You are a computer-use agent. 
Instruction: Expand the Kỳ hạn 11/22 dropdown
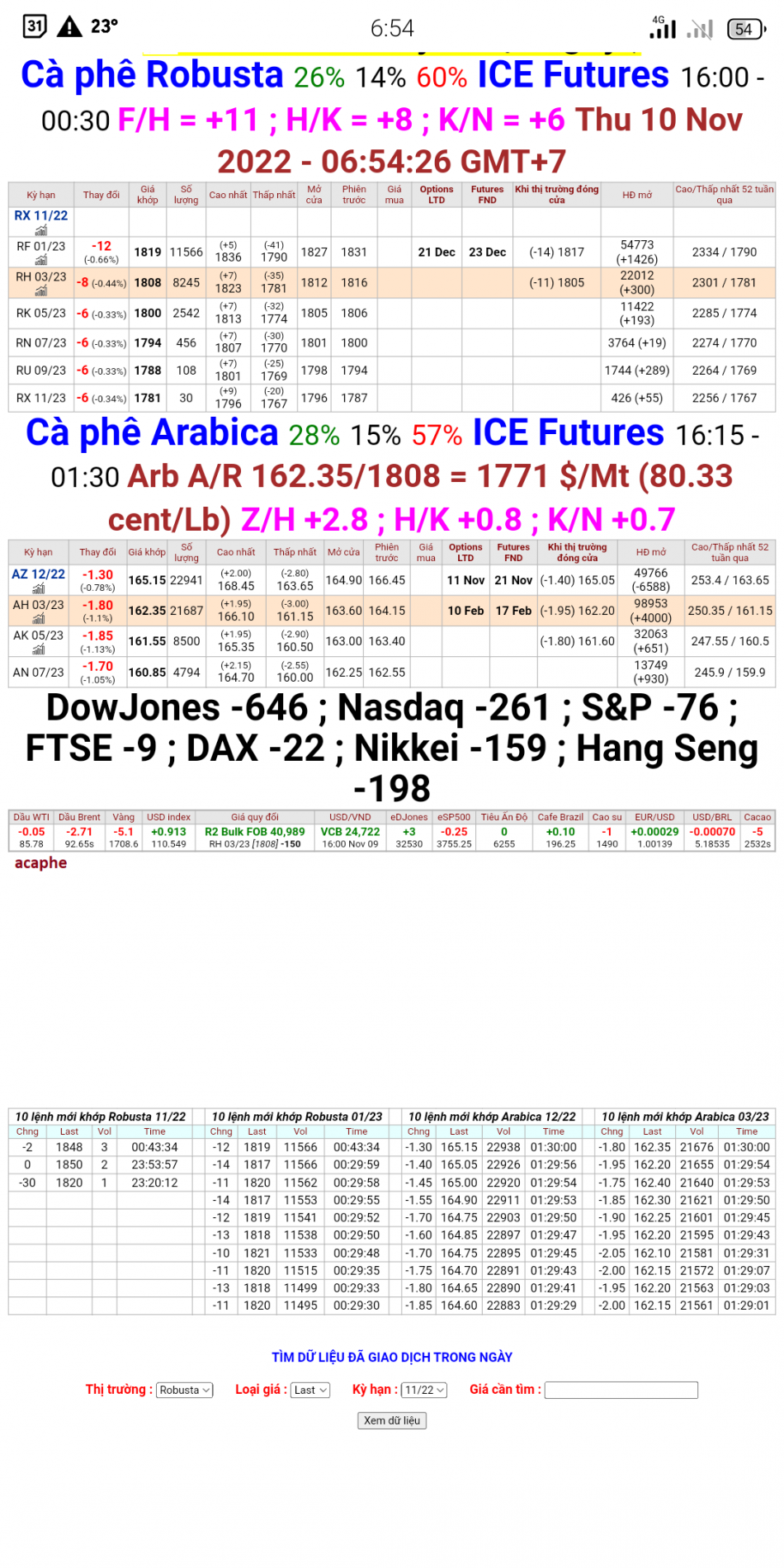coord(423,1390)
